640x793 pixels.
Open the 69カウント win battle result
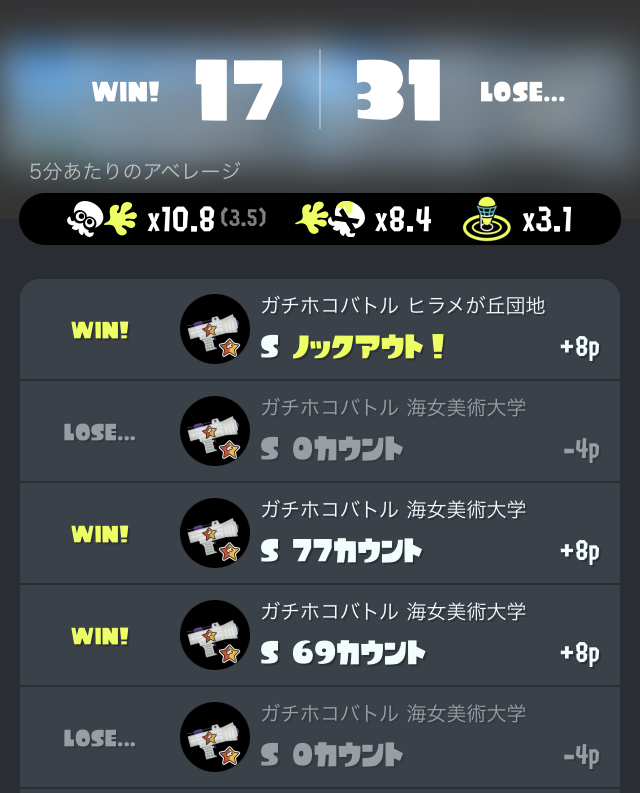click(320, 635)
